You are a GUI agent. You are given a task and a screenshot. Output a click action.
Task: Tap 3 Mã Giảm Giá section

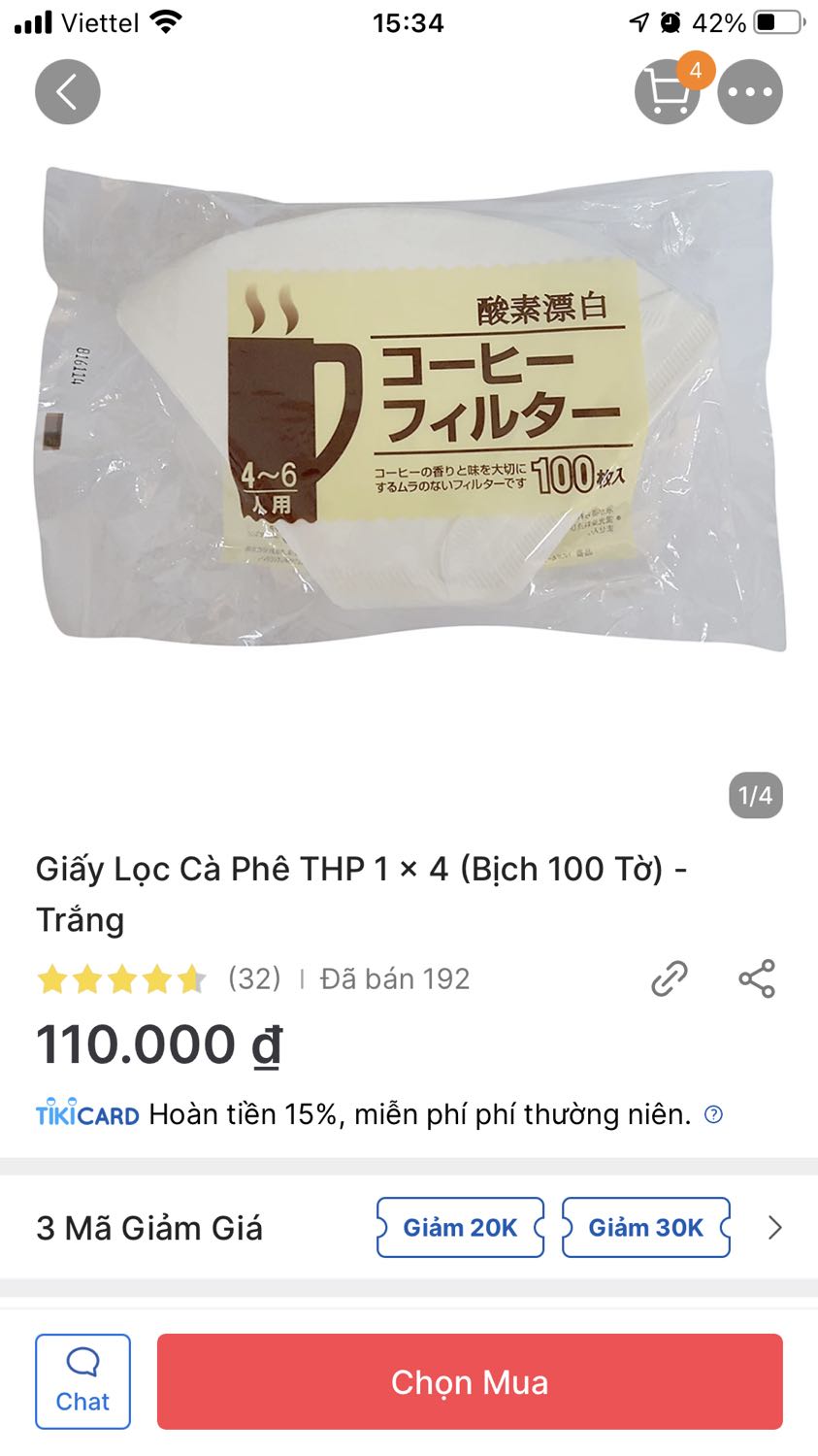click(x=150, y=1227)
